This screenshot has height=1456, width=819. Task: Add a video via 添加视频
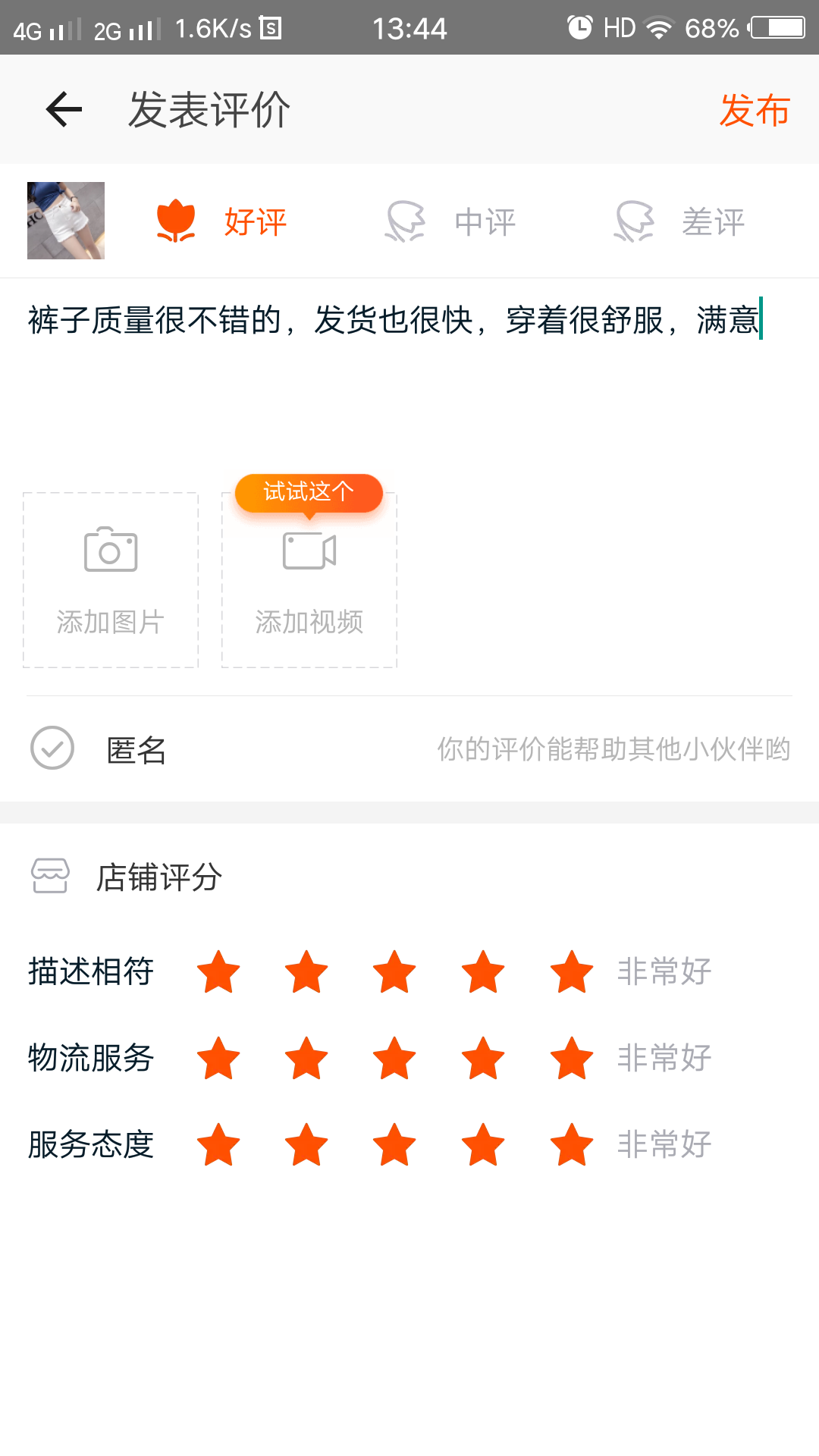click(x=309, y=580)
